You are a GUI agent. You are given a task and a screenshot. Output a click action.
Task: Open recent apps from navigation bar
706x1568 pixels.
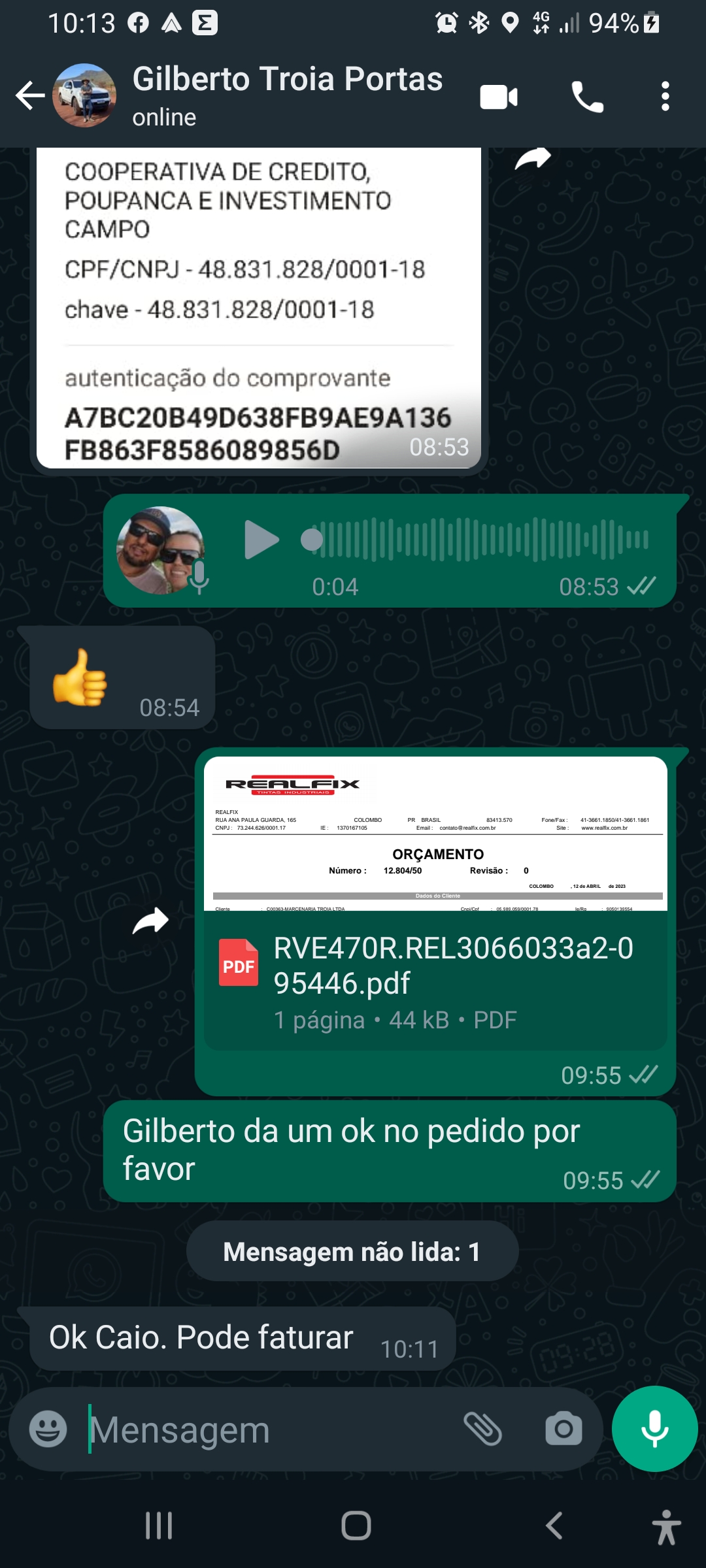coord(159,1526)
